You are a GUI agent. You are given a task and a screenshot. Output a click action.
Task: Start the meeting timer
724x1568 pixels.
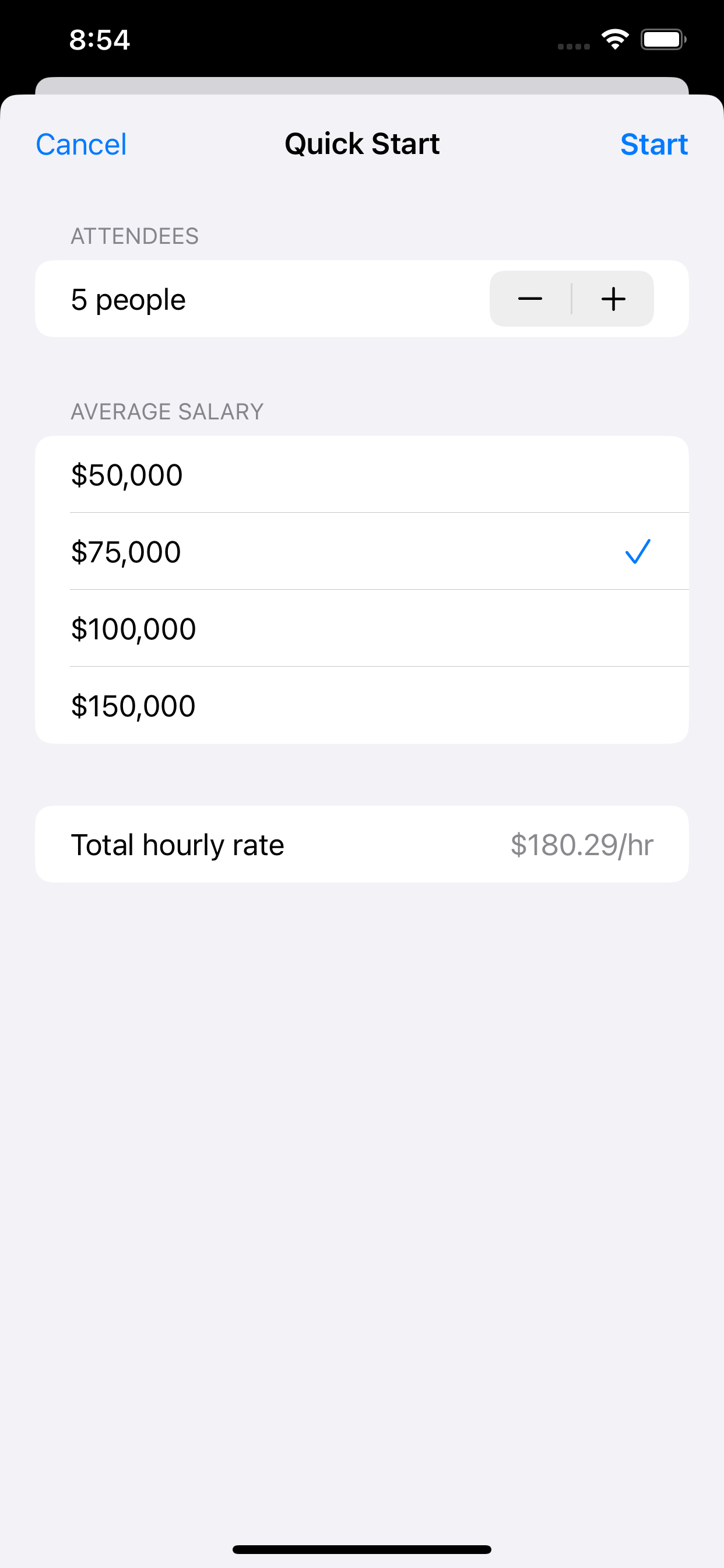(x=654, y=143)
